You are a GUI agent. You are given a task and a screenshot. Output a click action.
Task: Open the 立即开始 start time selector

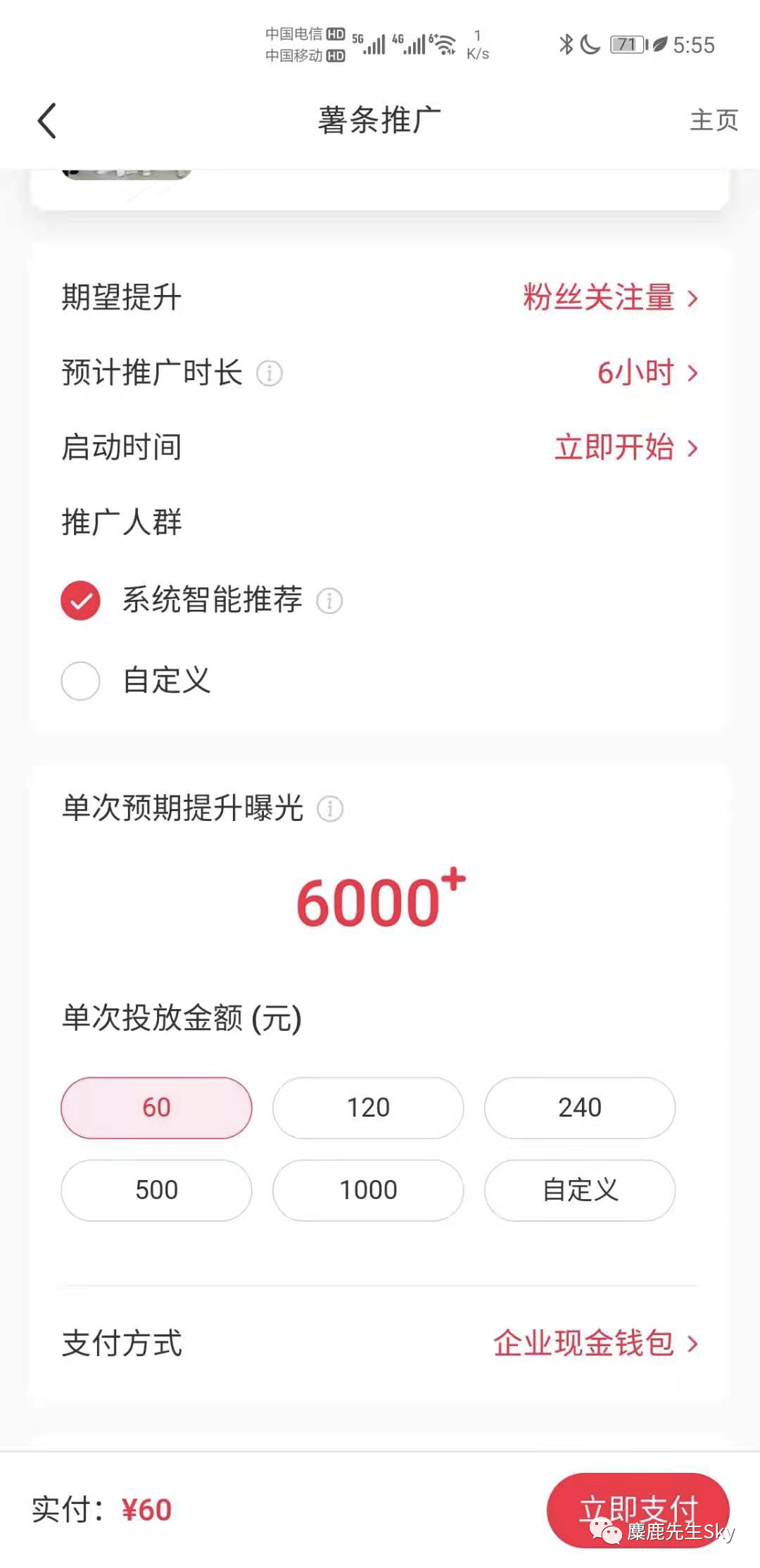point(618,448)
